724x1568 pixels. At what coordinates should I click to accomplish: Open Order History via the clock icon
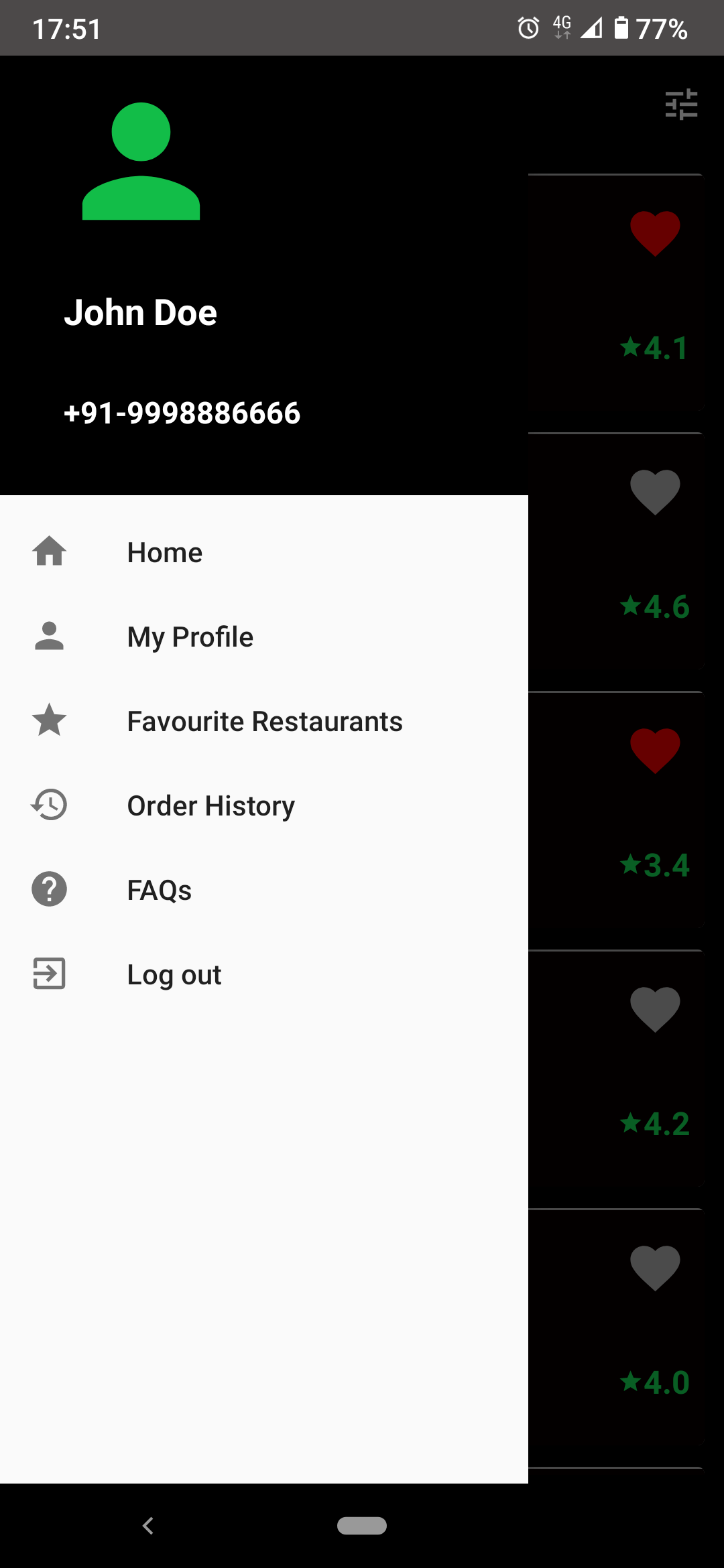click(x=48, y=805)
